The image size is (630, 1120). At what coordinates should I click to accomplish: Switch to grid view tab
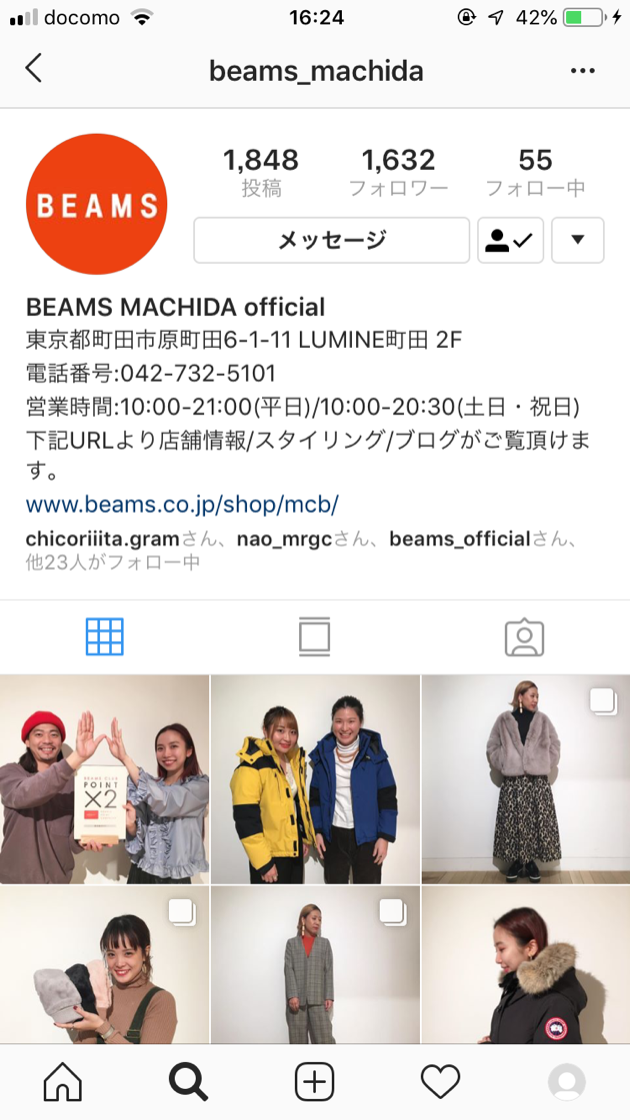coord(105,636)
